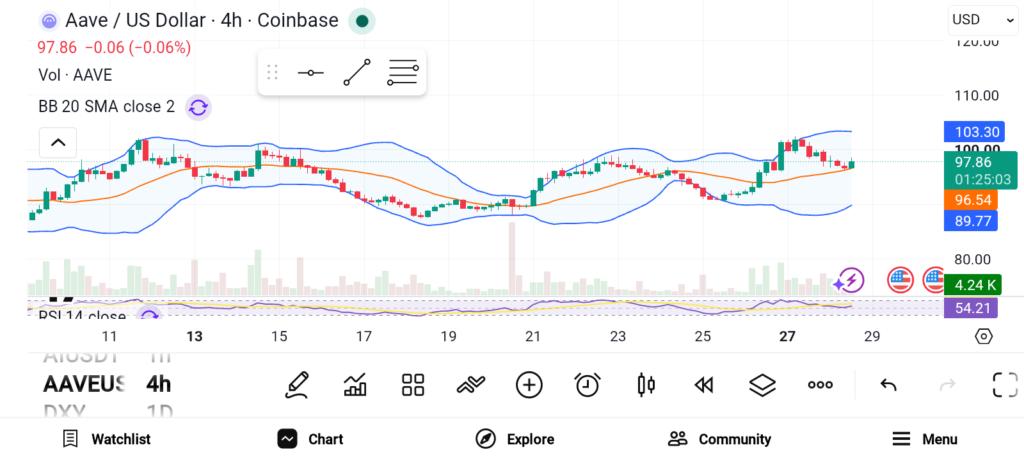1024x461 pixels.
Task: Open the layout grid icon
Action: pos(413,385)
